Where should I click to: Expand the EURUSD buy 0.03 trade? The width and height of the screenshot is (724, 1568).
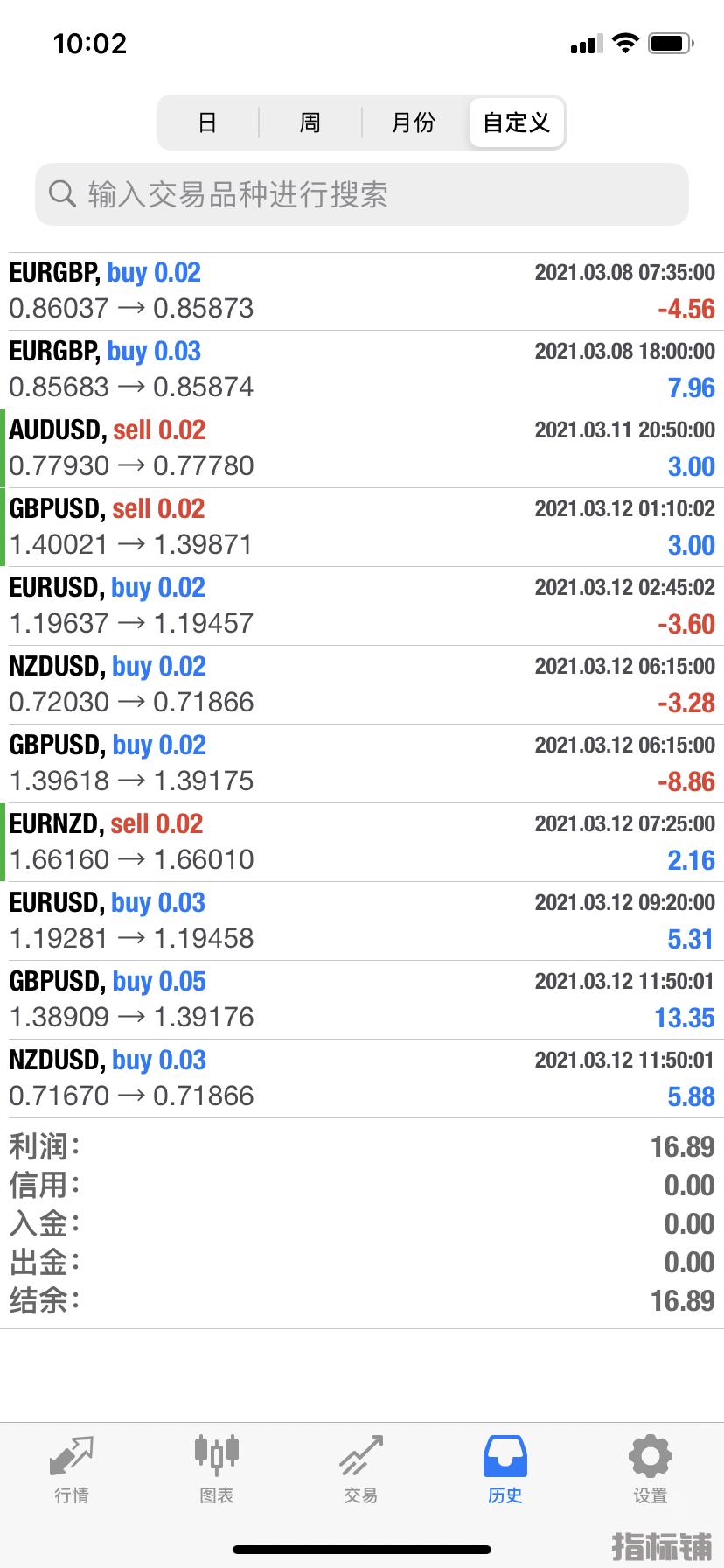(x=362, y=921)
